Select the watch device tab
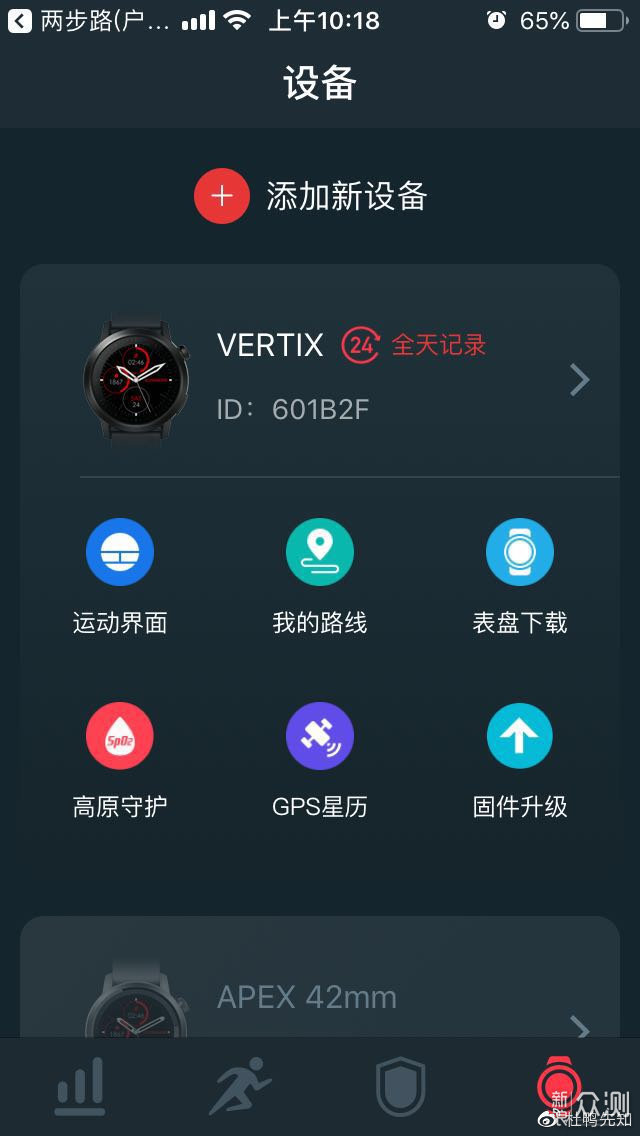 pyautogui.click(x=558, y=1088)
